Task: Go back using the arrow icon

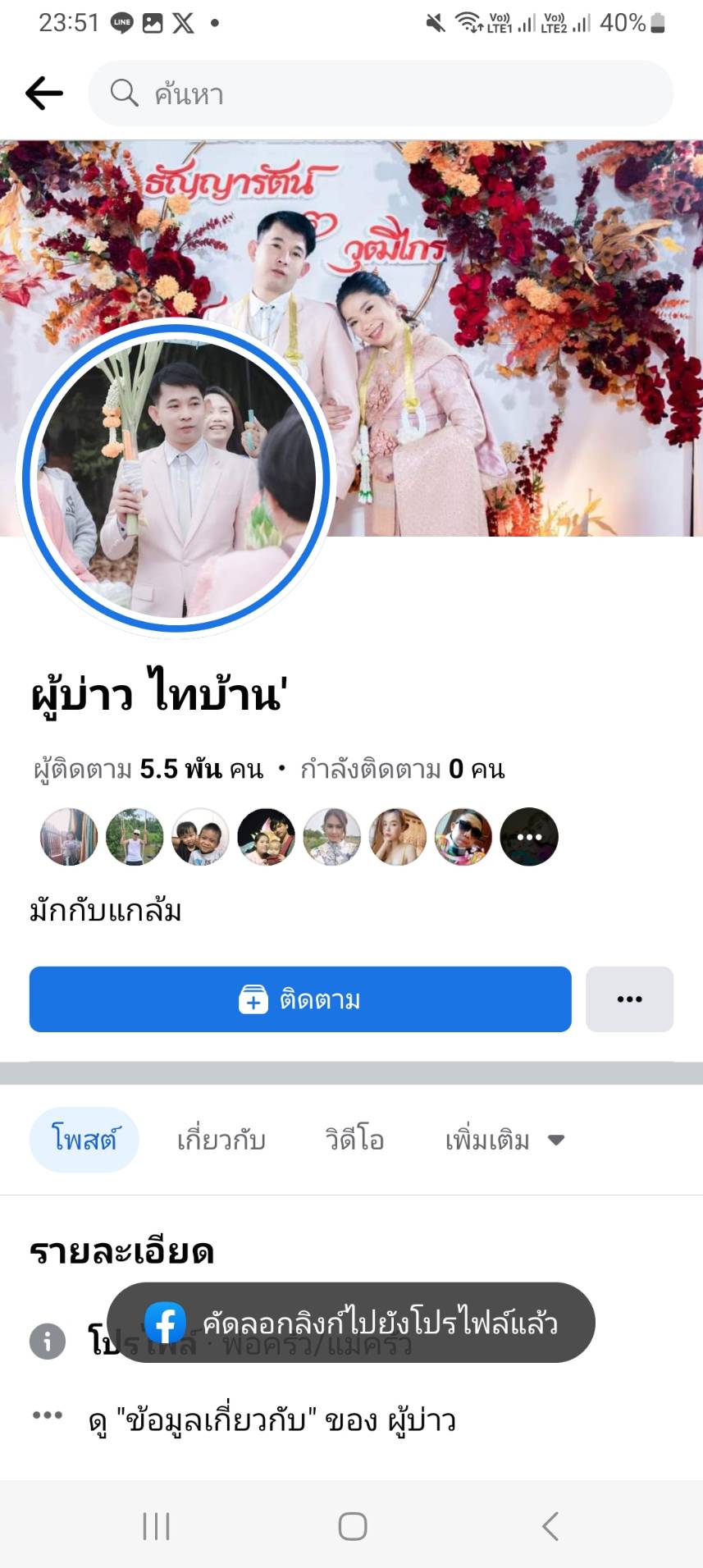Action: click(x=44, y=94)
